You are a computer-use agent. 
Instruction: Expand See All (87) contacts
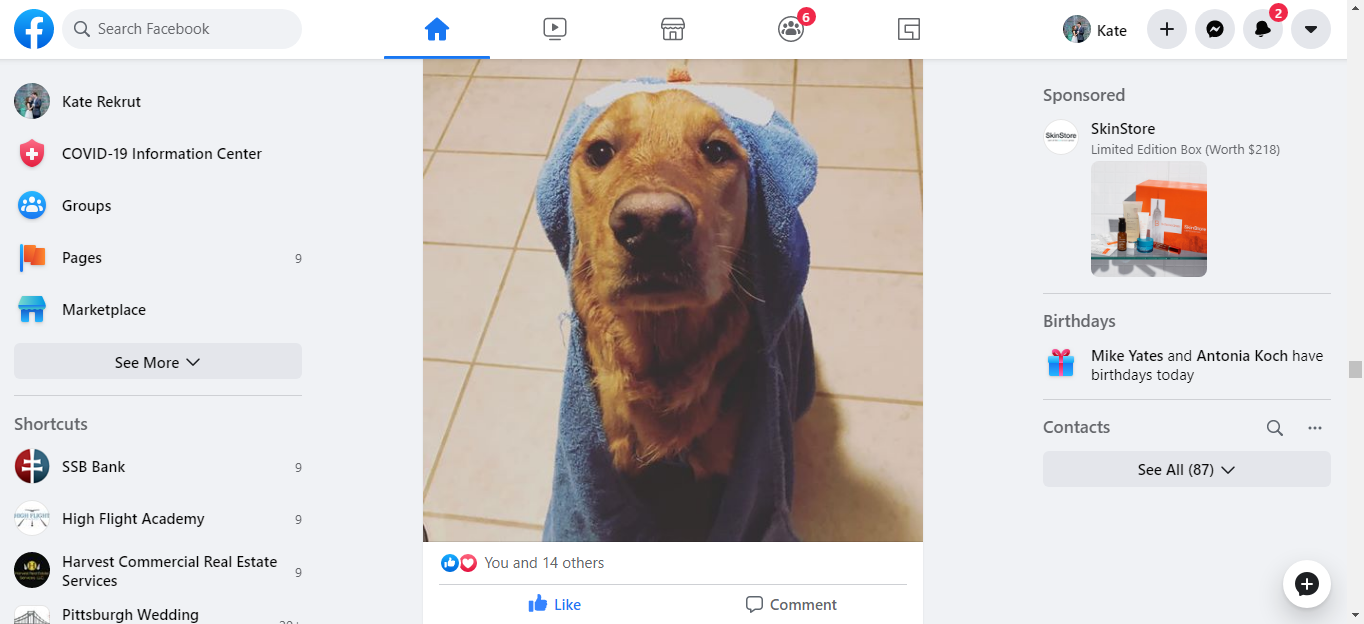pyautogui.click(x=1186, y=470)
